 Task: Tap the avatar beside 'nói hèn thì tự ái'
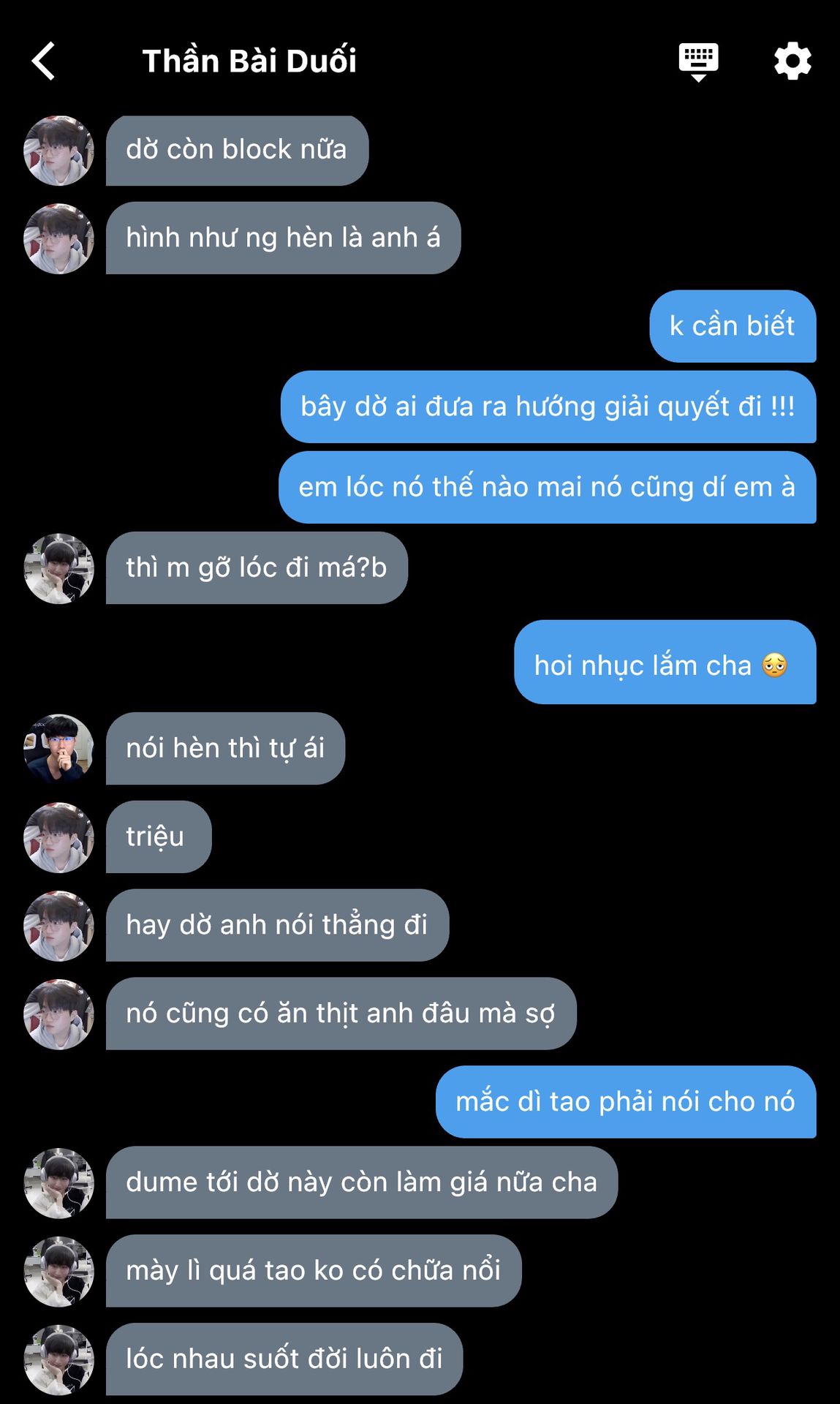(x=59, y=749)
